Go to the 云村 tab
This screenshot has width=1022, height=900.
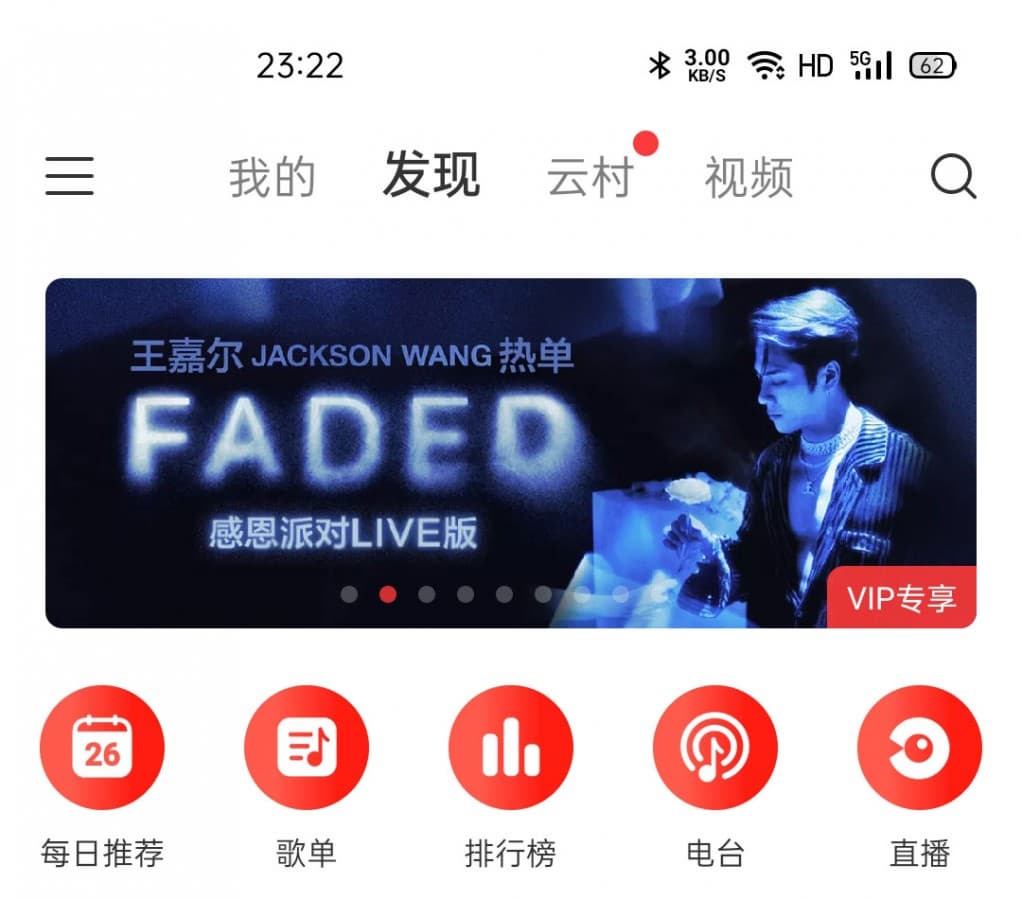[590, 178]
